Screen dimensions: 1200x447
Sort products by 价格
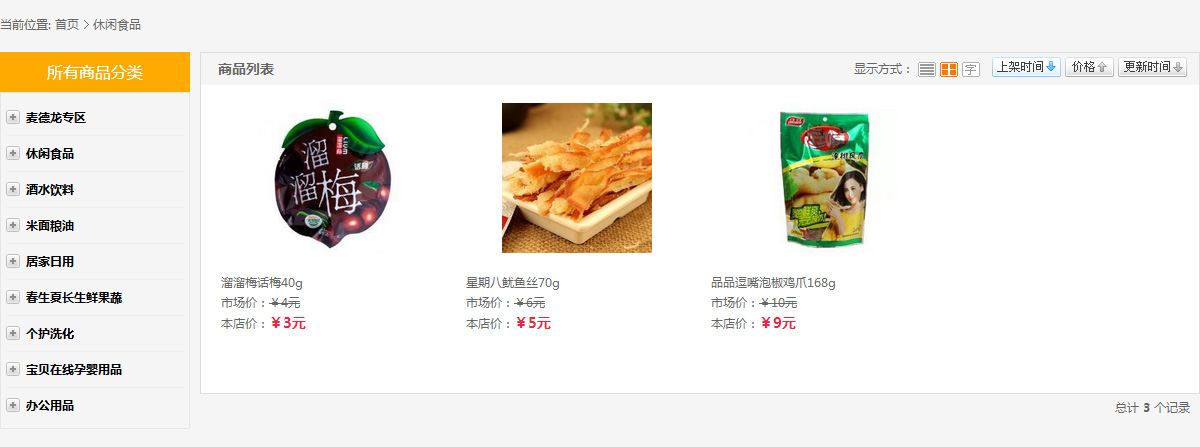[1089, 67]
